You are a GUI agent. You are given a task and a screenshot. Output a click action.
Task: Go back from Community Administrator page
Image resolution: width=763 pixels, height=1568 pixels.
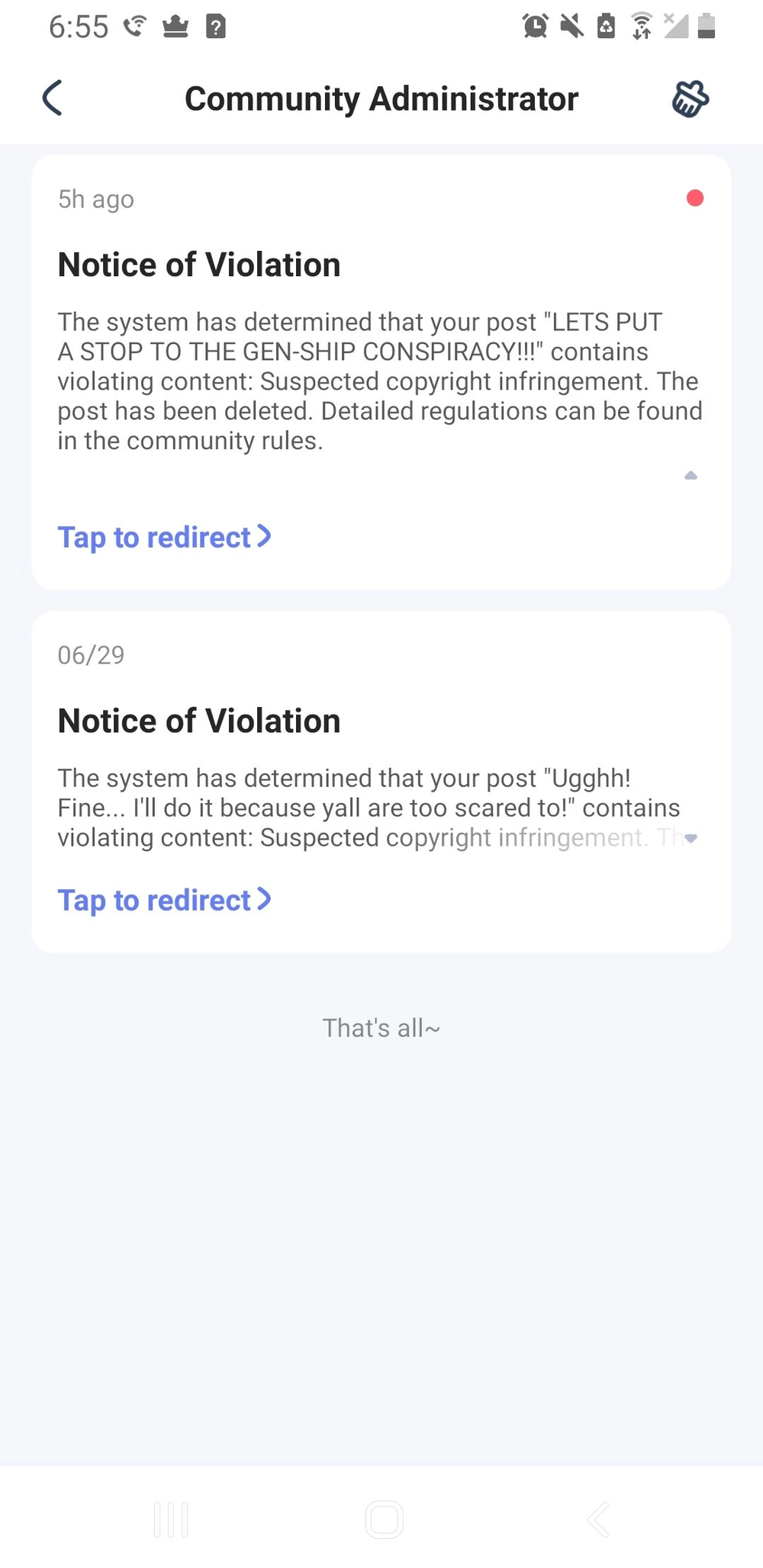coord(52,98)
